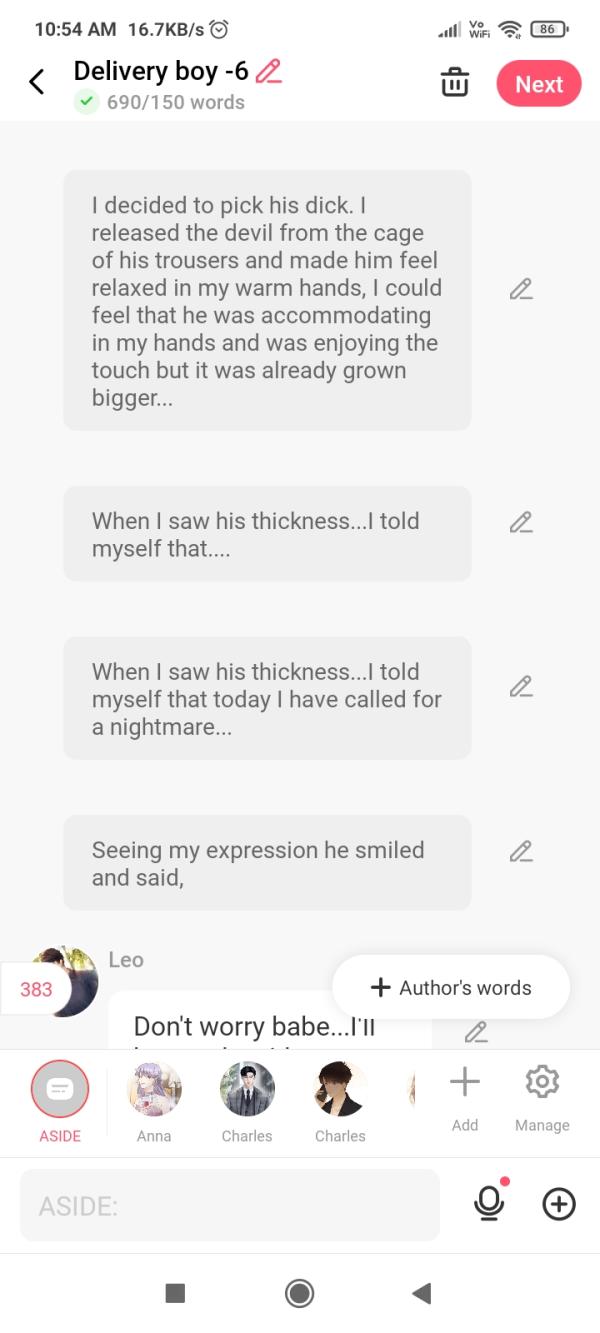The width and height of the screenshot is (600, 1333).
Task: Start voice input with the microphone
Action: (489, 1204)
